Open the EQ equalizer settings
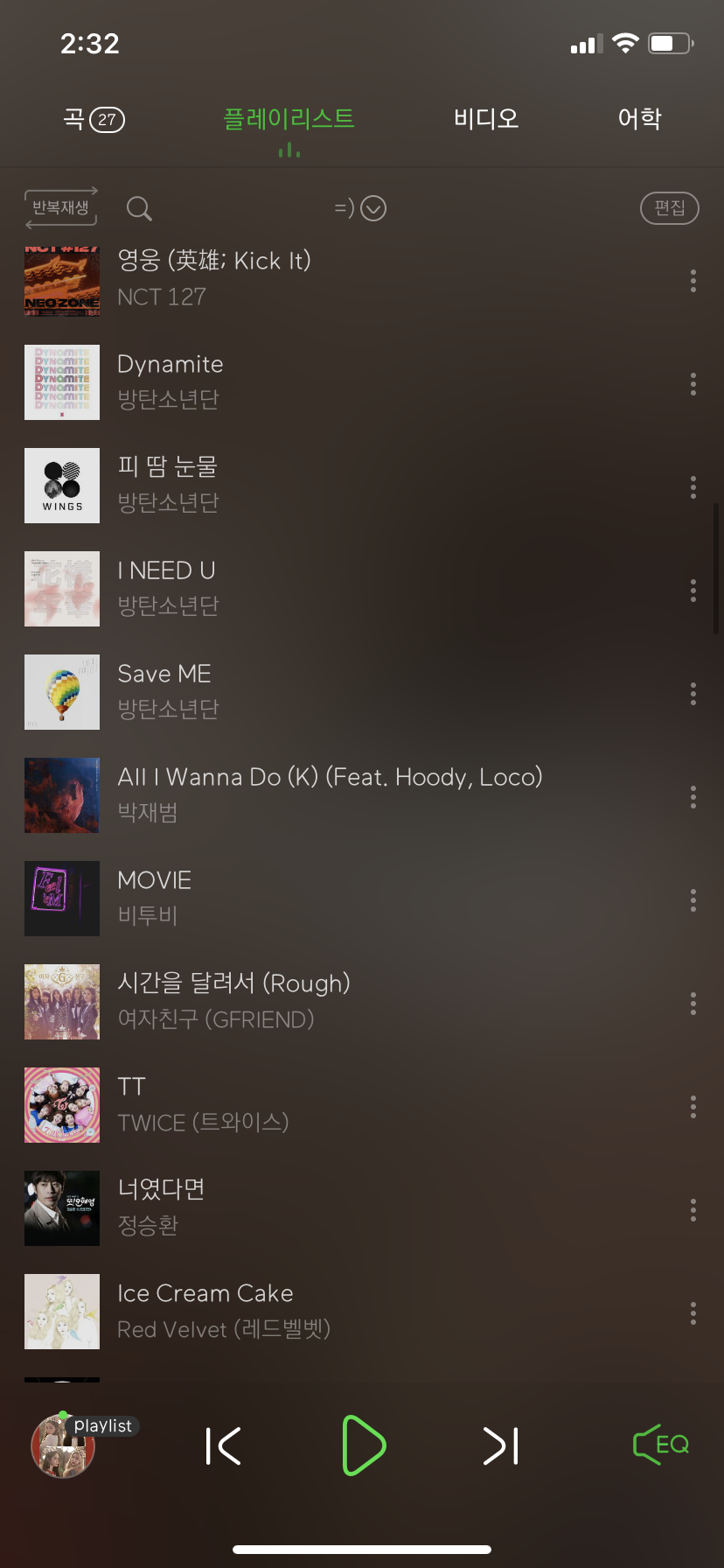 pos(662,1445)
